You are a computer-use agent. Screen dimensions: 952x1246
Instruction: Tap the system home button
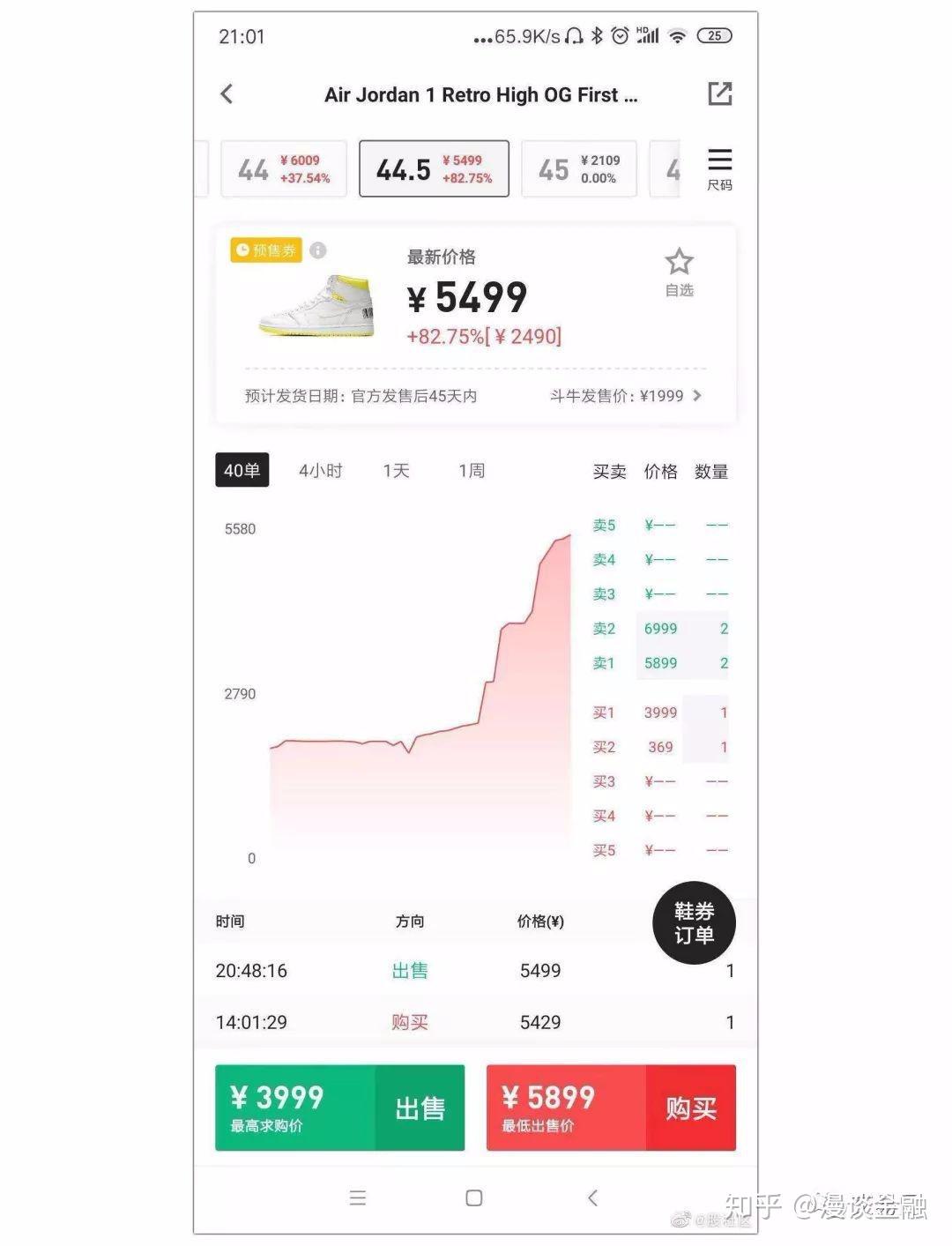click(474, 1198)
